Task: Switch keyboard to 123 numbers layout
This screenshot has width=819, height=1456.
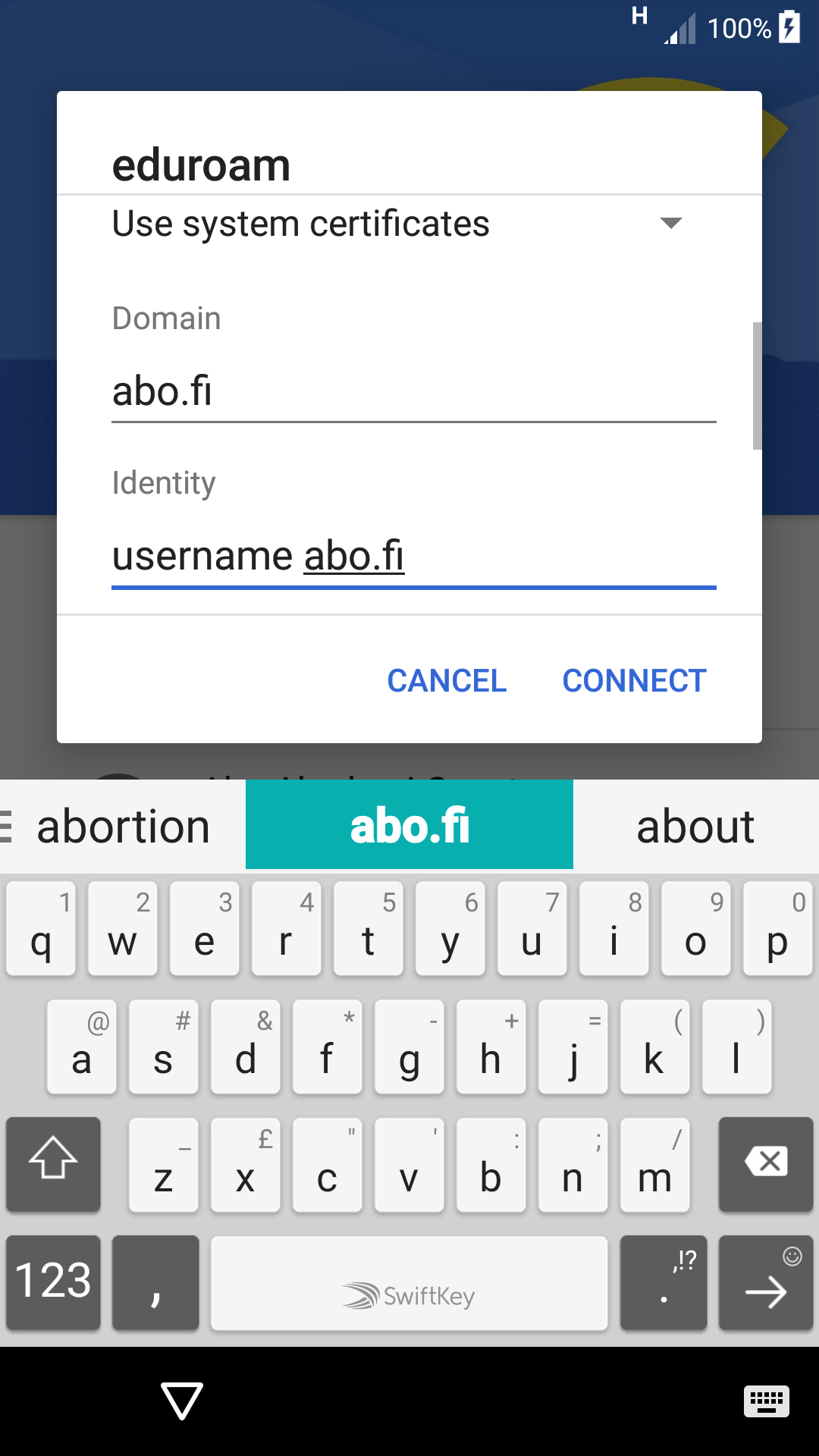Action: (53, 1282)
